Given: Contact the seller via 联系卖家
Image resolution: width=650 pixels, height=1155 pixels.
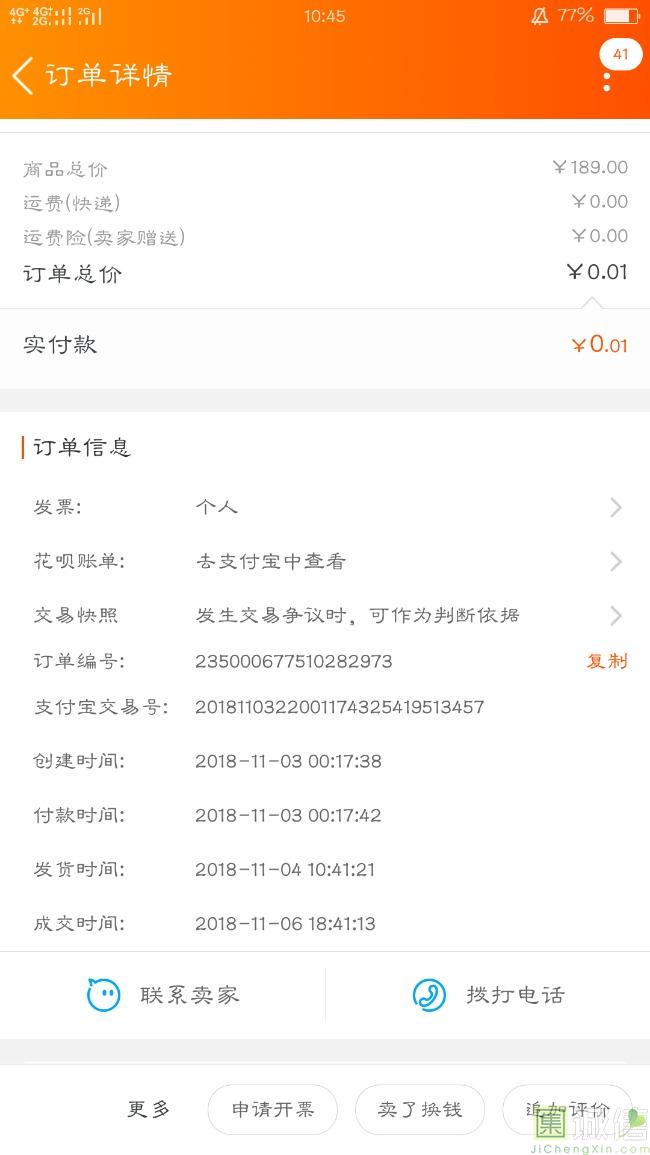Looking at the screenshot, I should click(163, 995).
